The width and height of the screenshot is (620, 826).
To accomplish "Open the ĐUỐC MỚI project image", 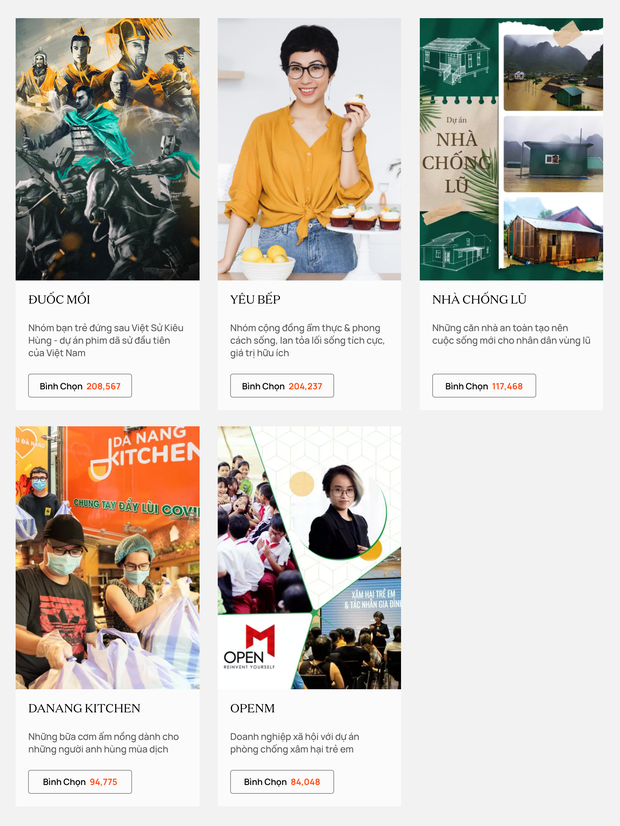I will tap(107, 149).
